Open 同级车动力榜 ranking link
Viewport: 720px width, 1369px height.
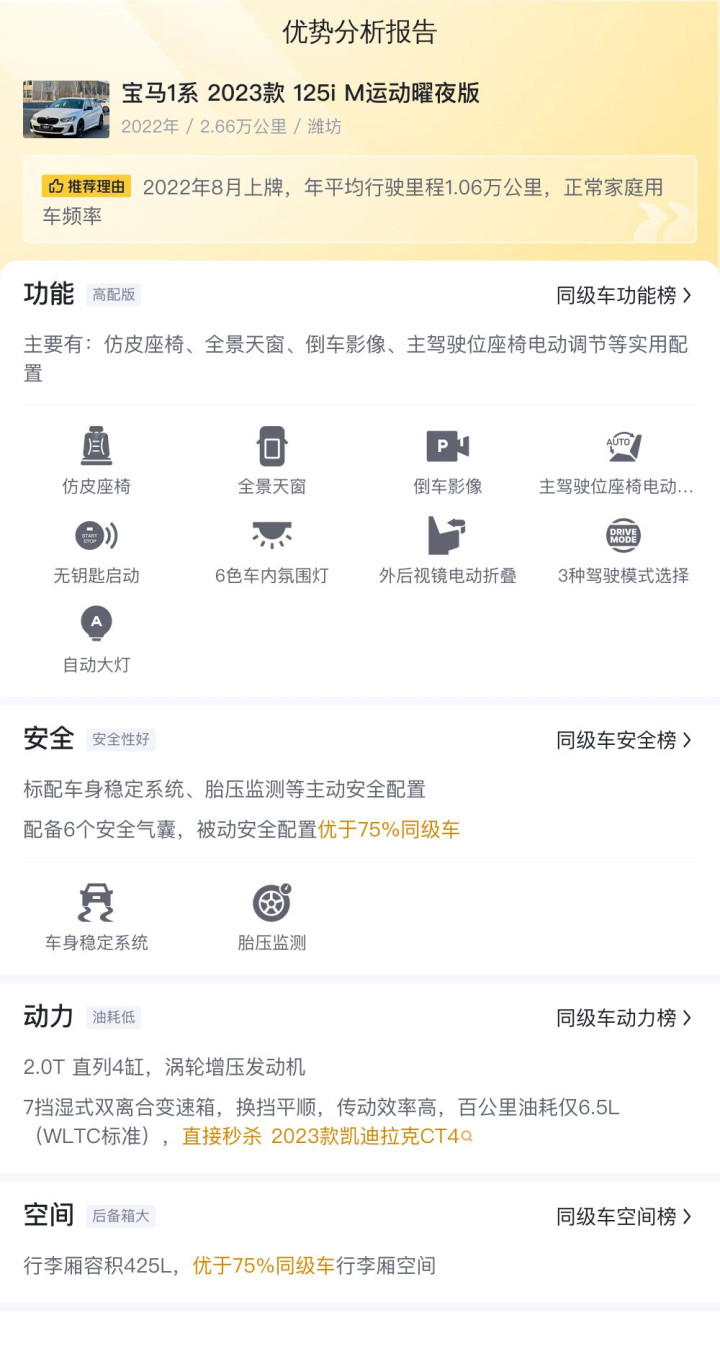coord(624,1018)
